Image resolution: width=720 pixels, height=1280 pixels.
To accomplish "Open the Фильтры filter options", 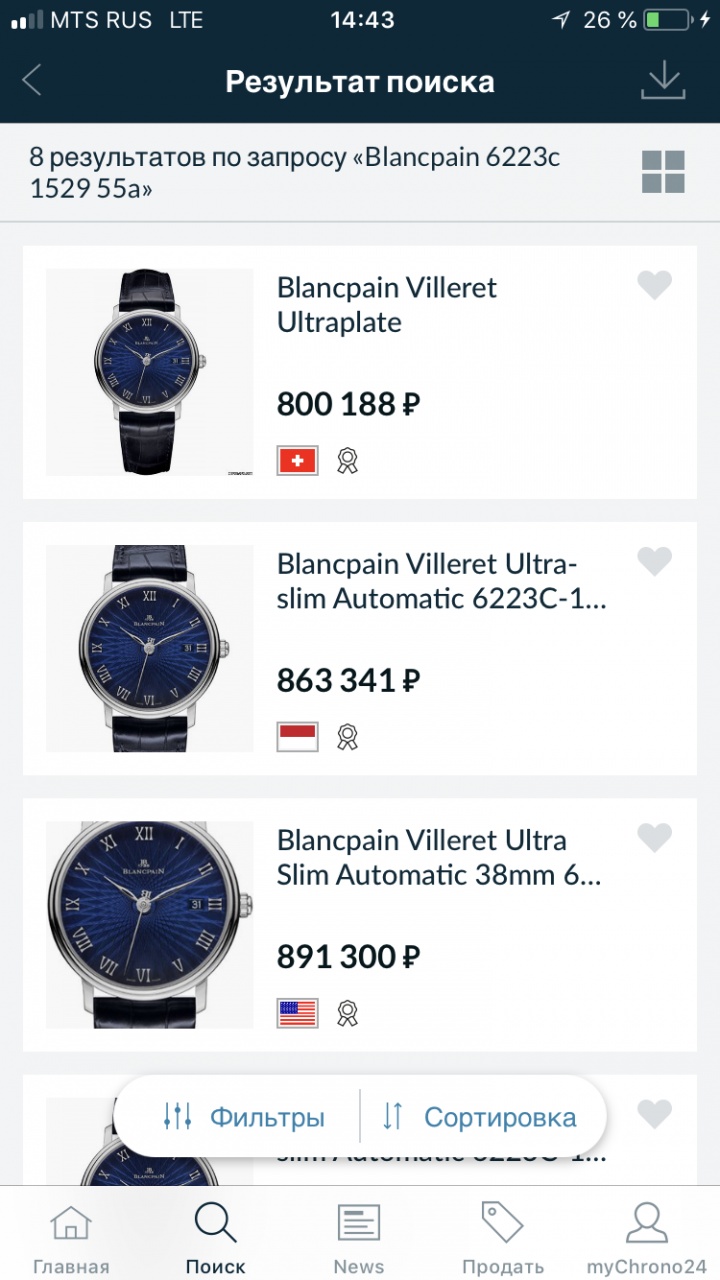I will tap(244, 1117).
